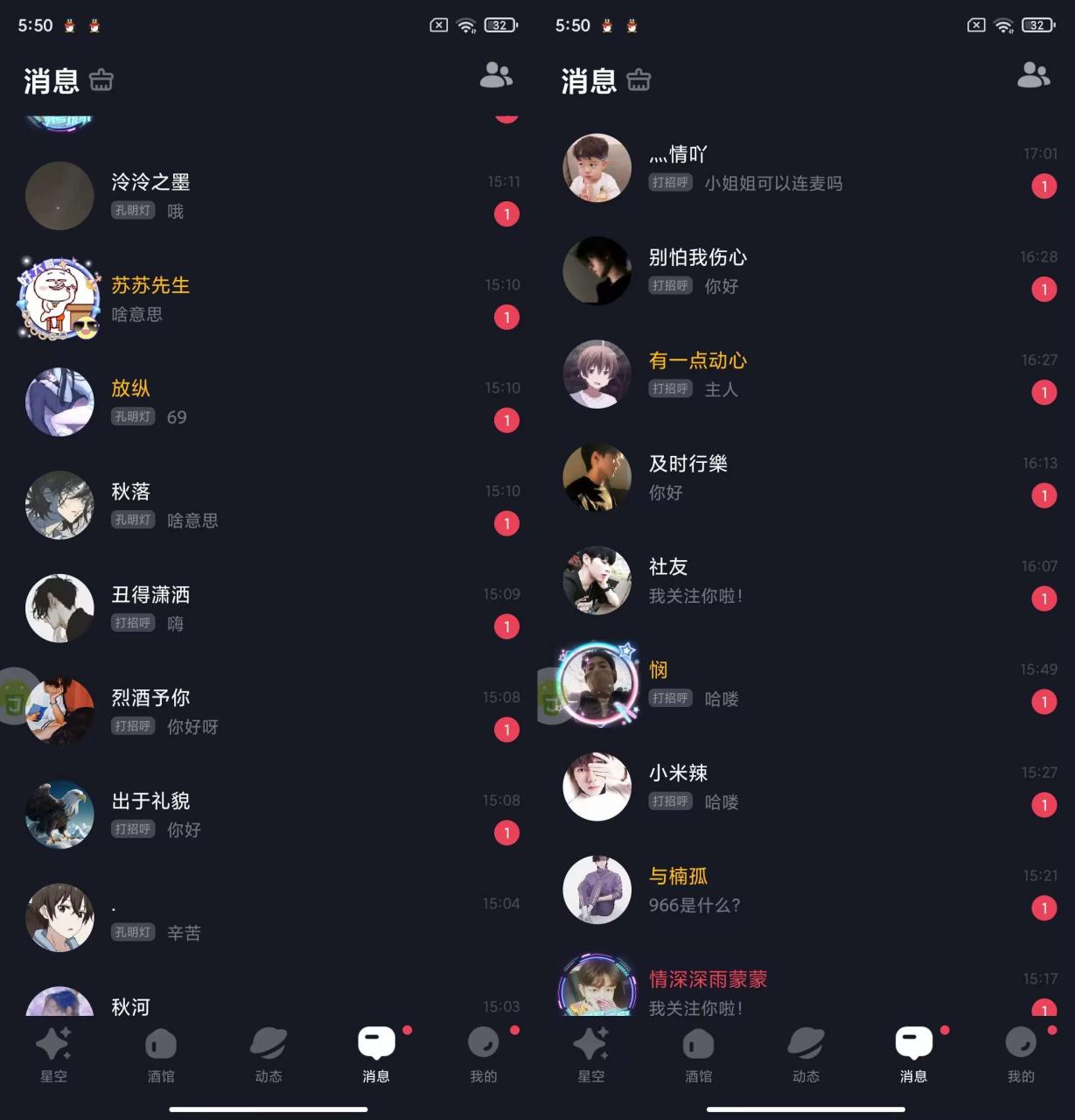The image size is (1075, 1120).
Task: Open the chat with 烈酒予你
Action: (x=262, y=712)
